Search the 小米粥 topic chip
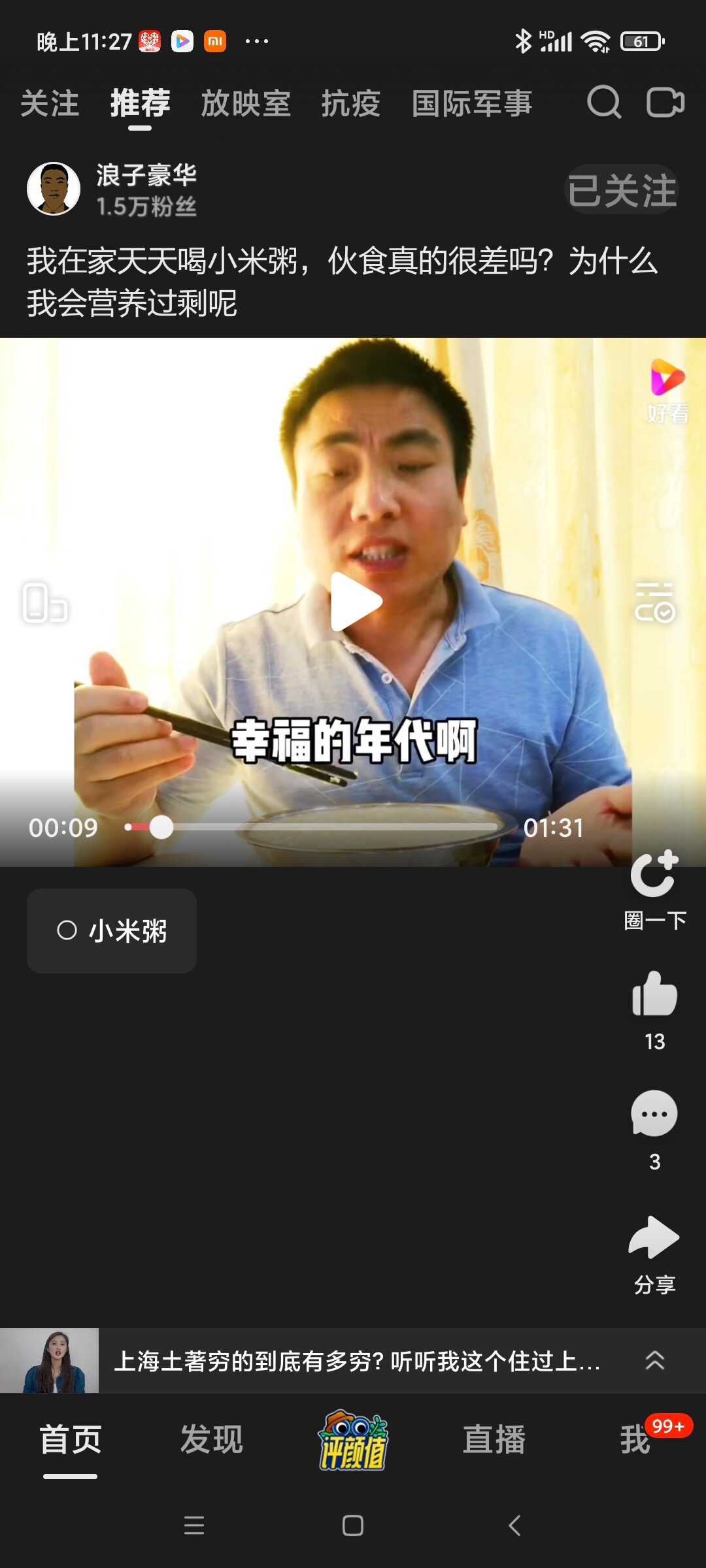This screenshot has width=706, height=1568. [112, 931]
